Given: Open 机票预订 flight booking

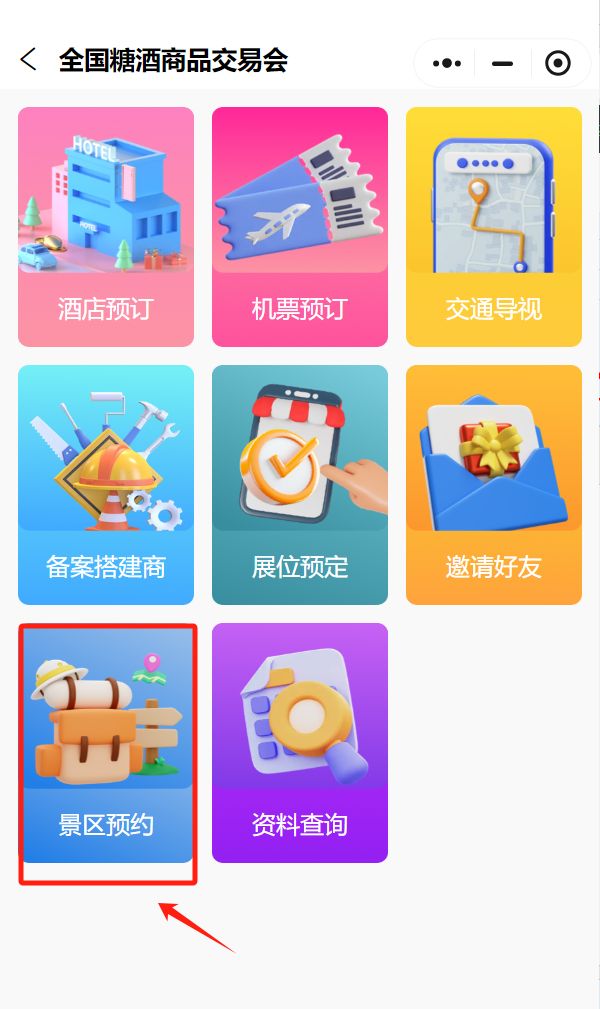Looking at the screenshot, I should [300, 227].
